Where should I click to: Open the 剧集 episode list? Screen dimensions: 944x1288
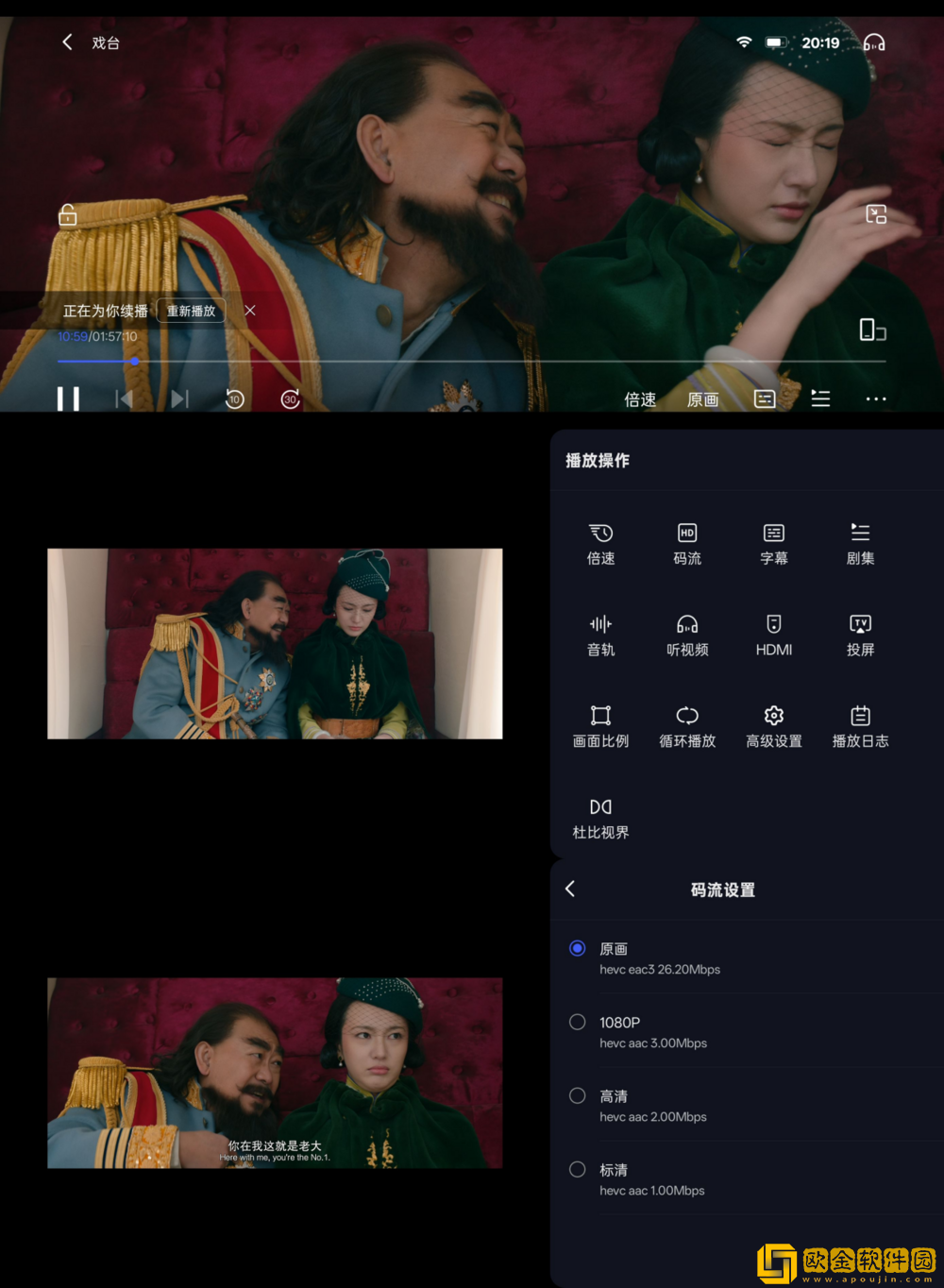860,543
